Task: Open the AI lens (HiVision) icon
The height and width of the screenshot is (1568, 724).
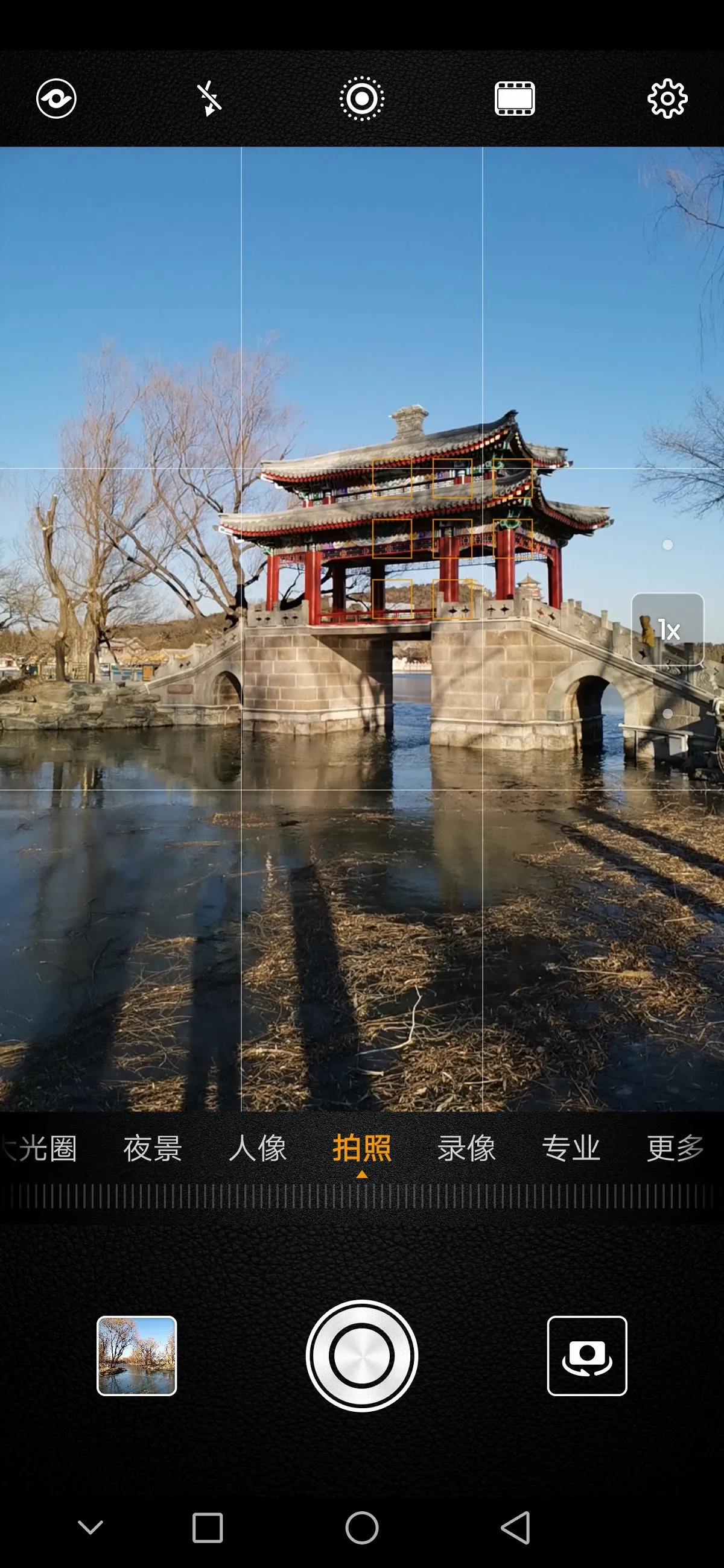Action: coord(56,98)
